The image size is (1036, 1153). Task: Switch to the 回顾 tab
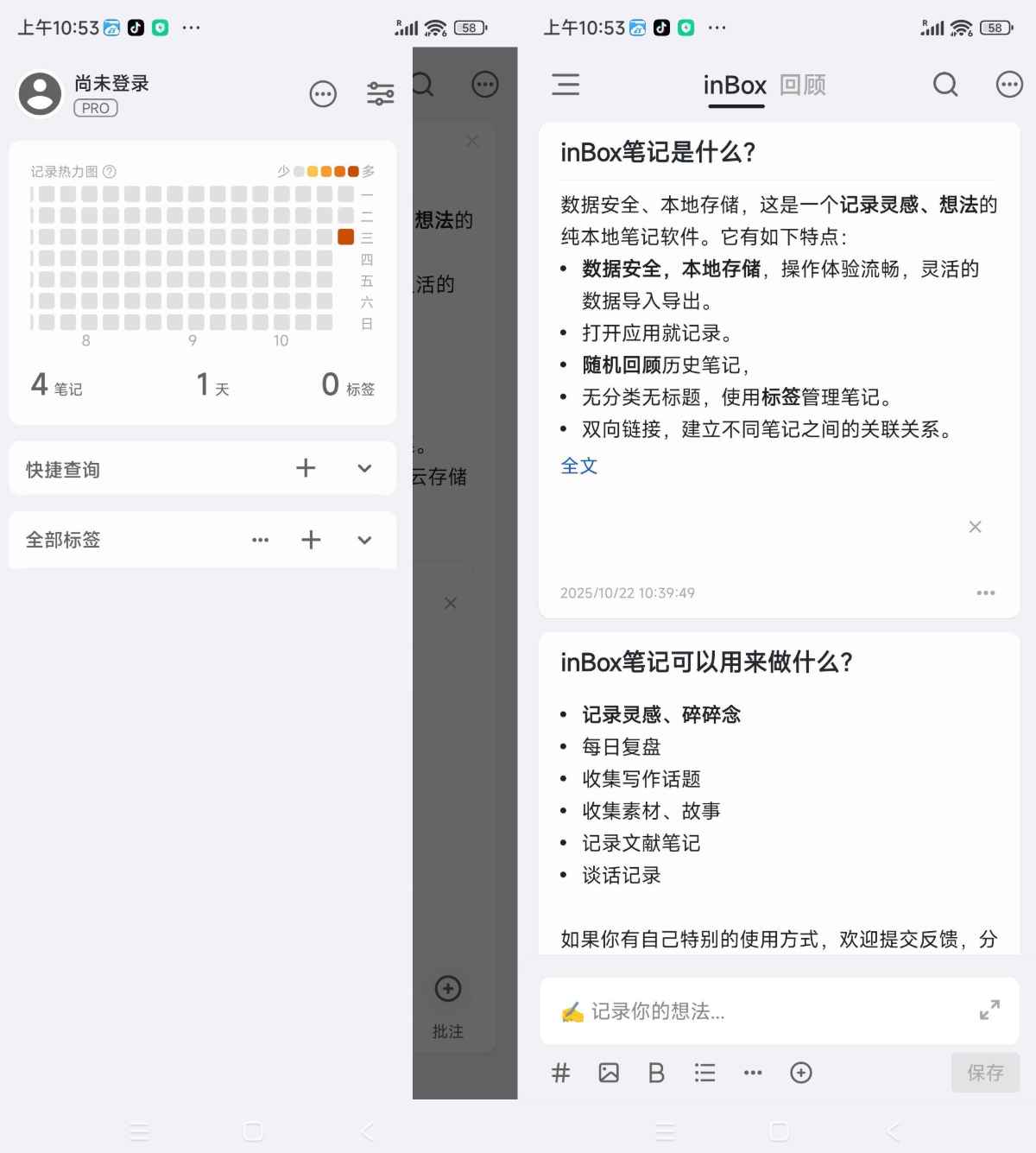(802, 85)
